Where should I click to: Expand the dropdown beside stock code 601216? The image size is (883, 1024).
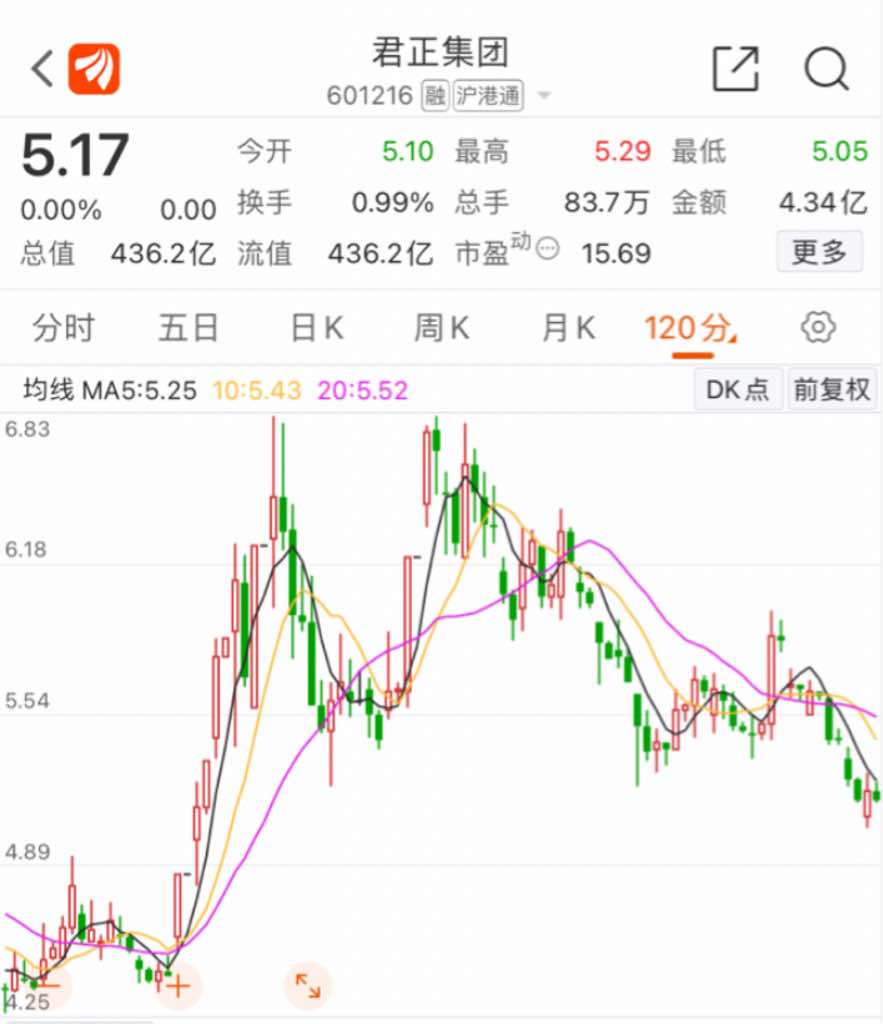click(545, 96)
